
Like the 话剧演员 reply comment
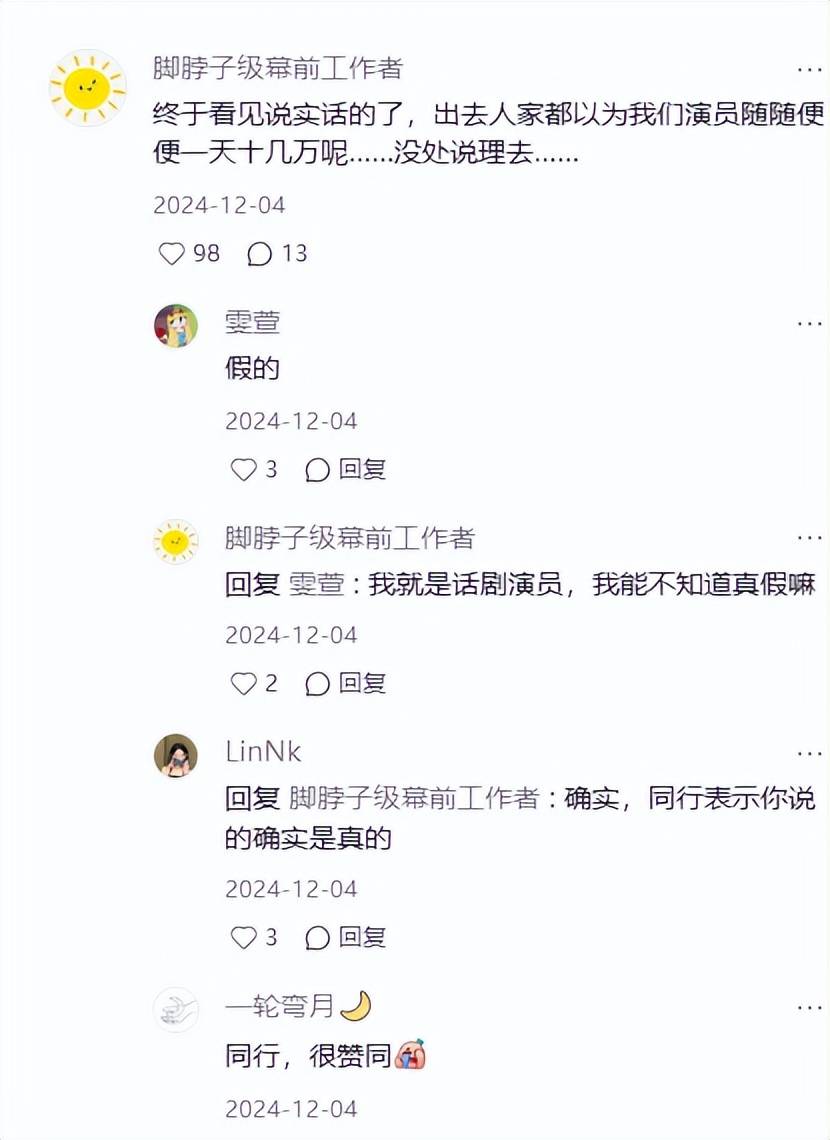[244, 683]
